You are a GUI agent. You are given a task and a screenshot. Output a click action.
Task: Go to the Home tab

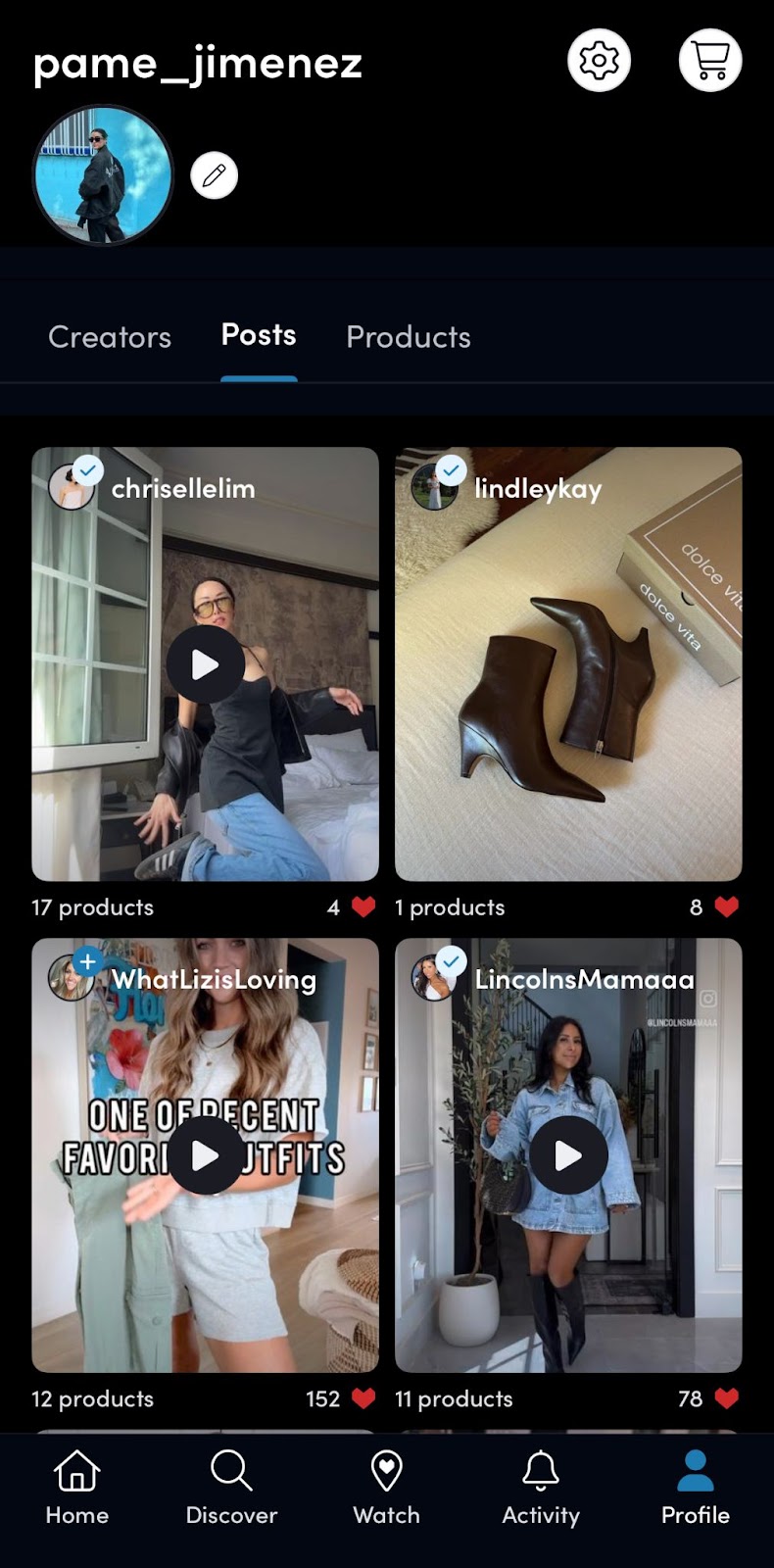tap(77, 1488)
